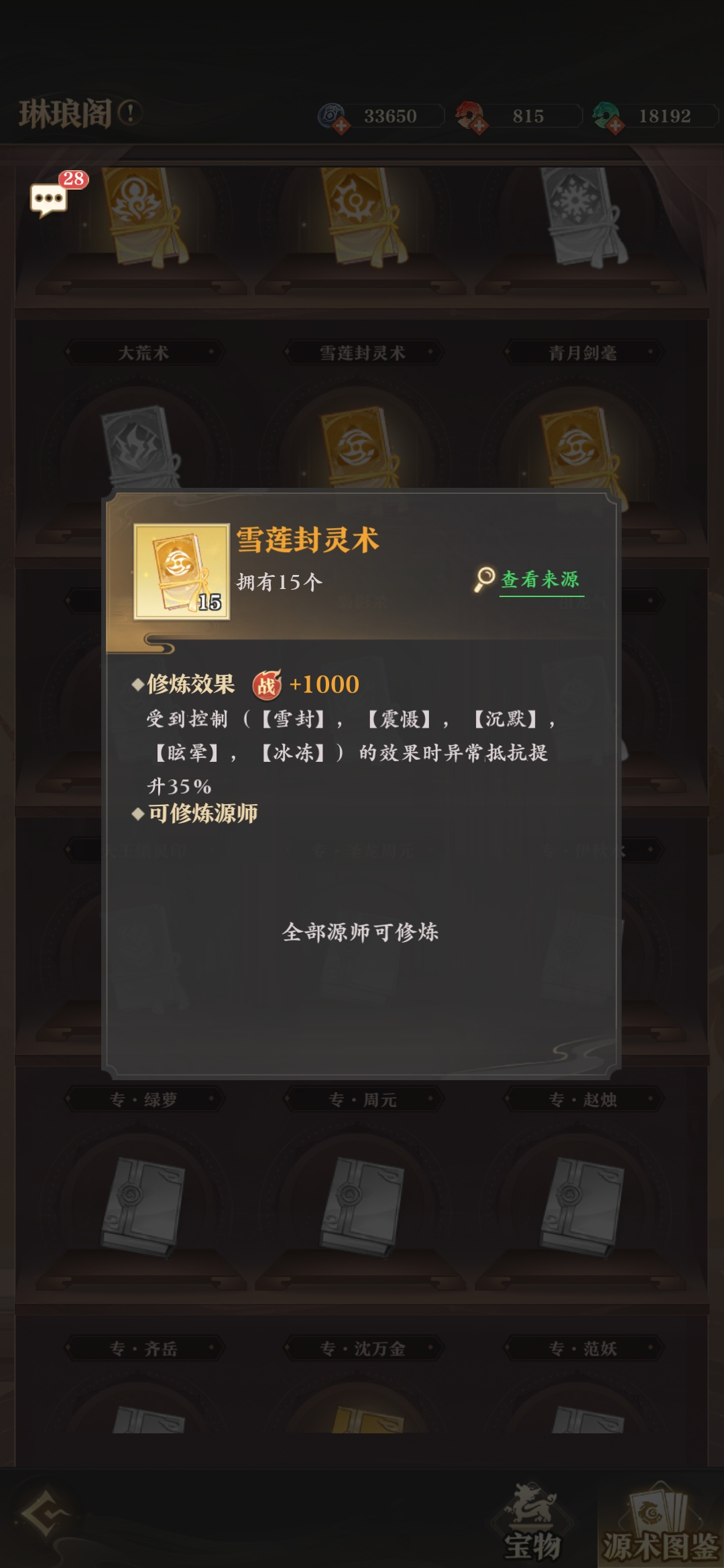This screenshot has height=1568, width=724.
Task: Add more of the 18192 currency
Action: click(x=615, y=125)
